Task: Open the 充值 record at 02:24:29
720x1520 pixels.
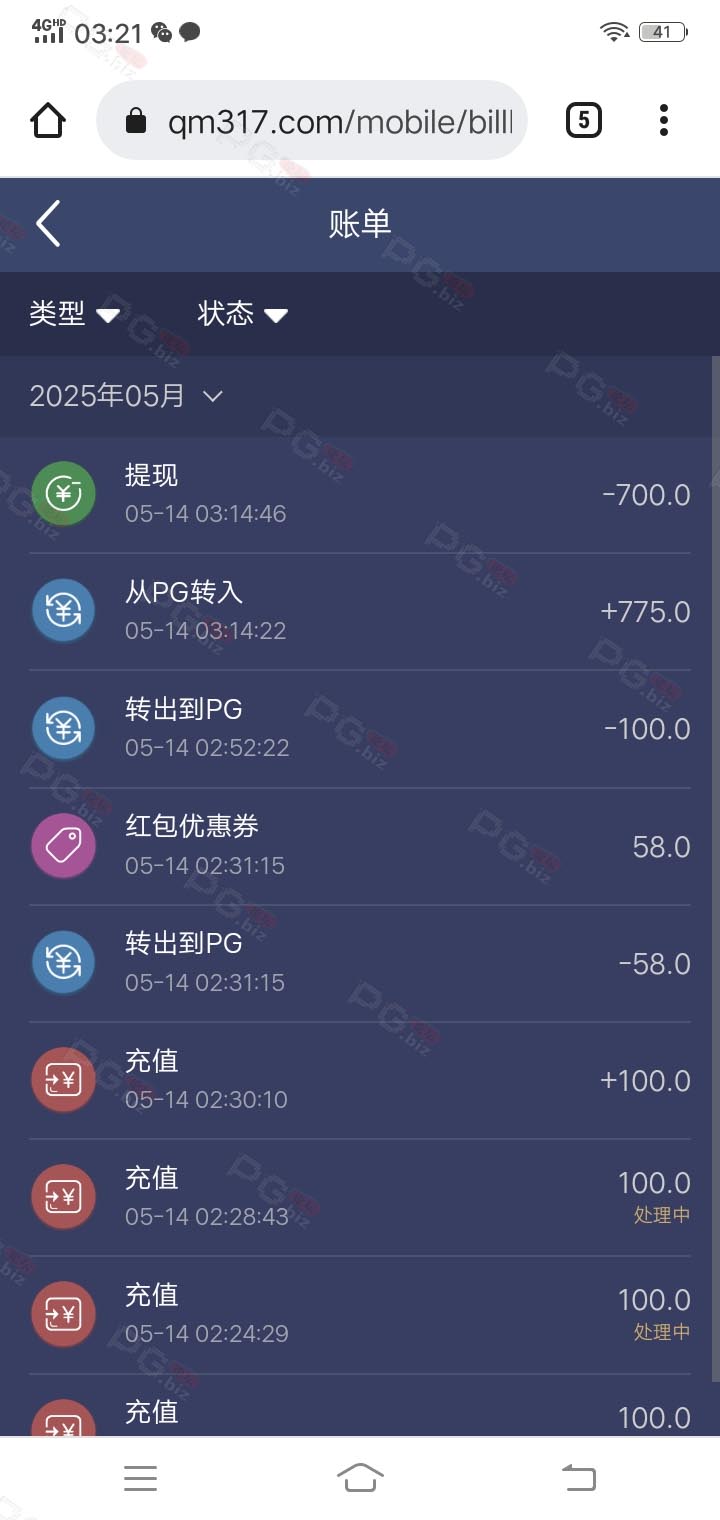Action: tap(360, 1314)
